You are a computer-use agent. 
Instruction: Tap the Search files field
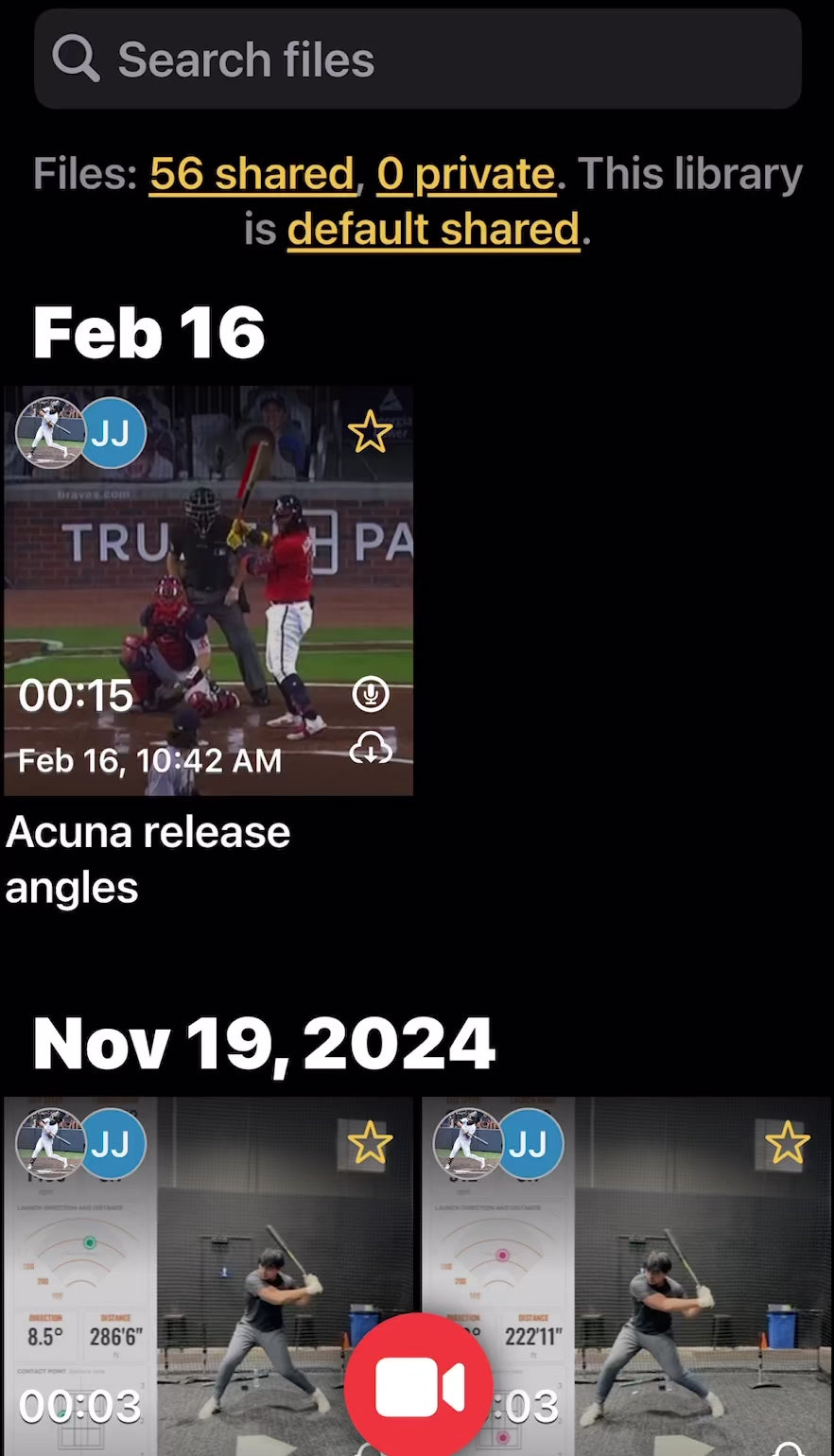click(x=417, y=60)
